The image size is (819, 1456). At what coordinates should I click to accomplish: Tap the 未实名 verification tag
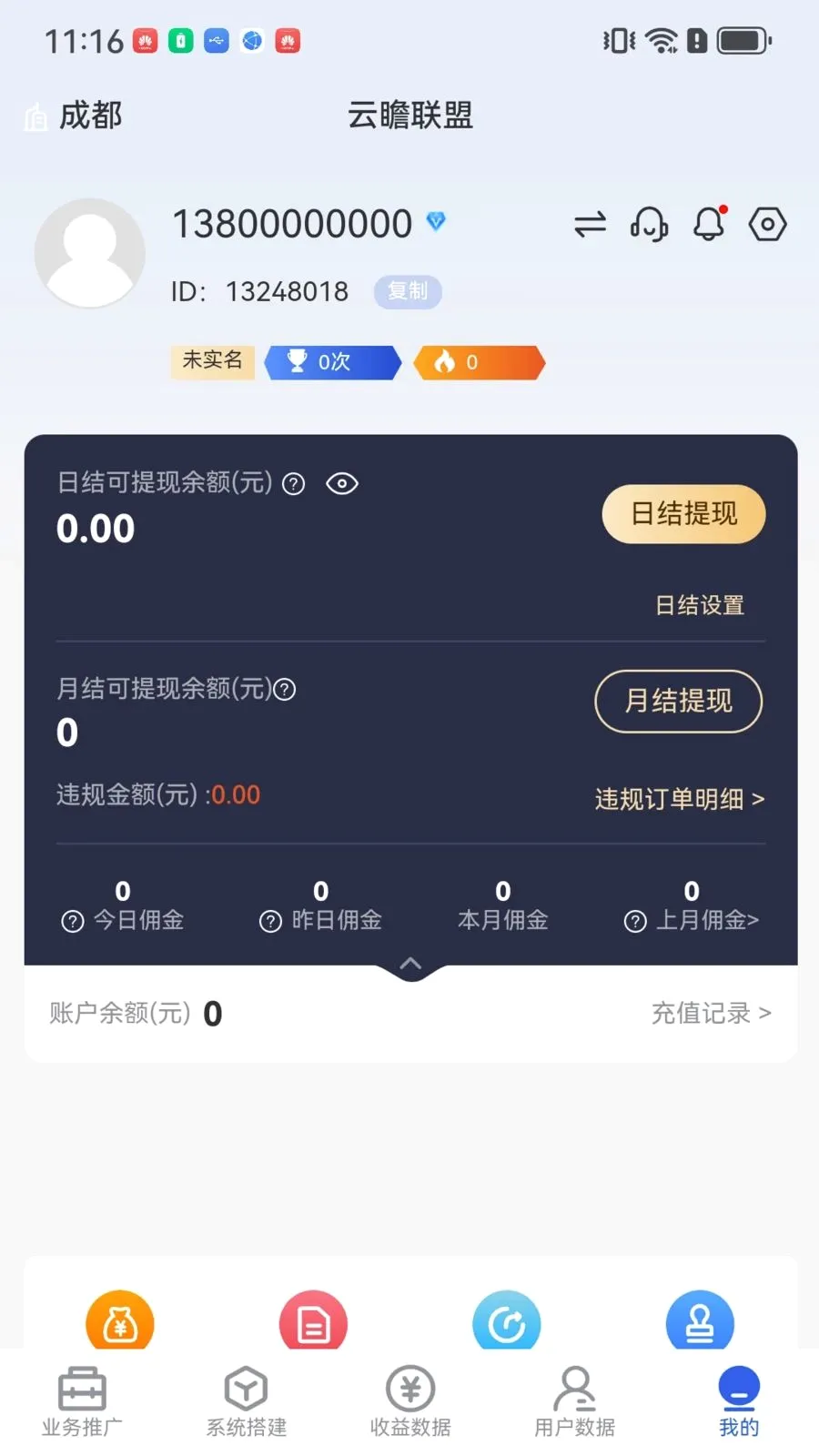click(x=212, y=361)
